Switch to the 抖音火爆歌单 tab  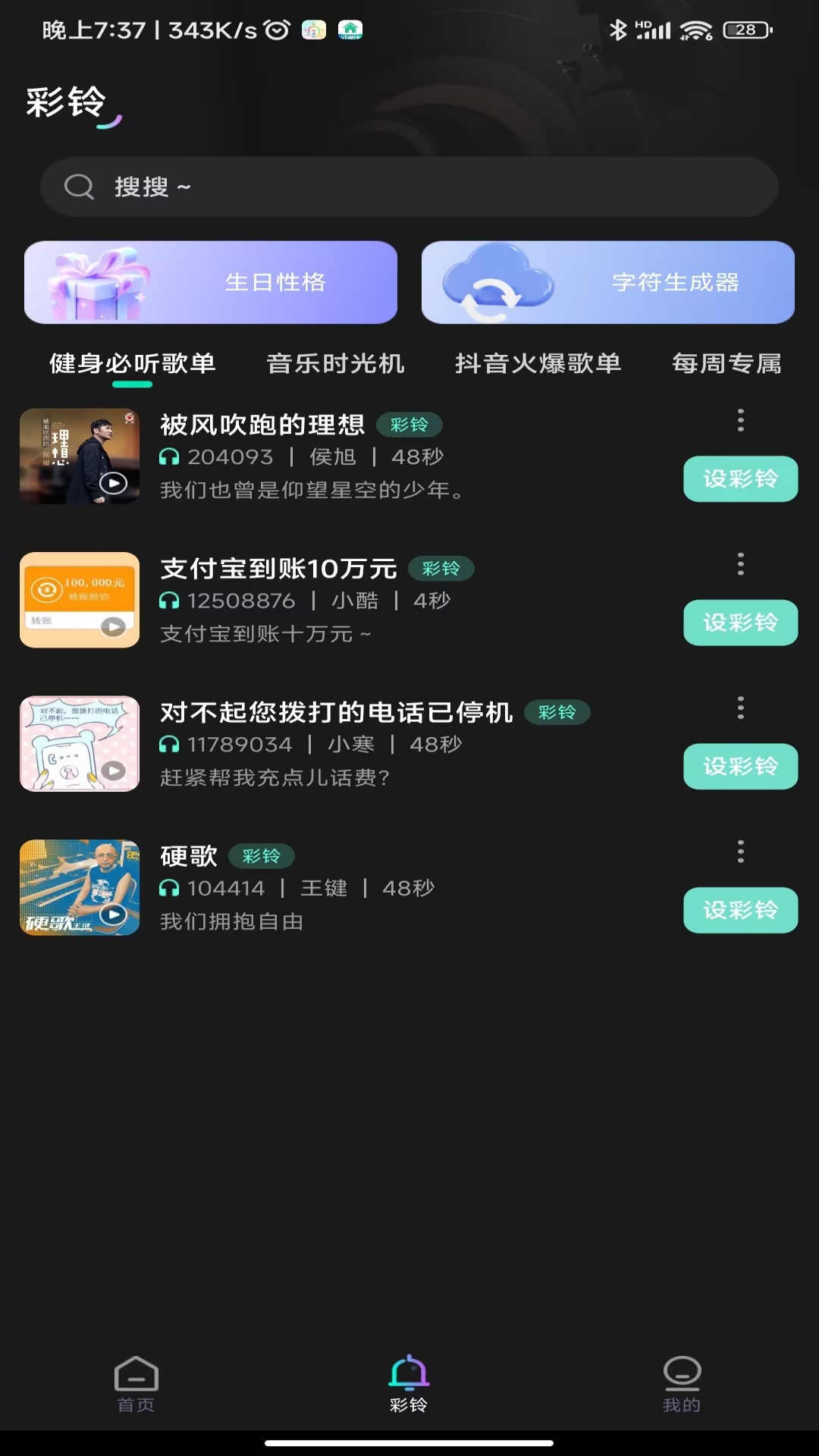tap(538, 364)
